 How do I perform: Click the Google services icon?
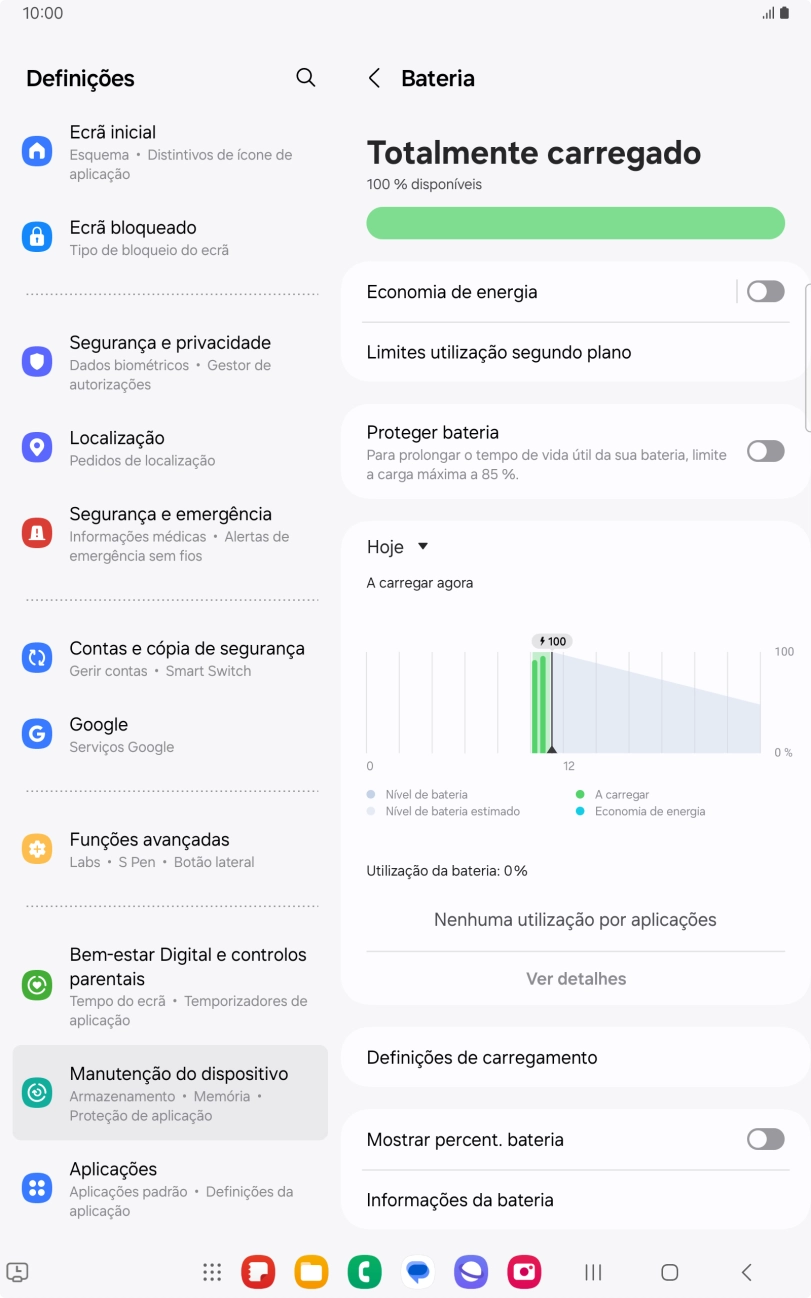pos(37,733)
